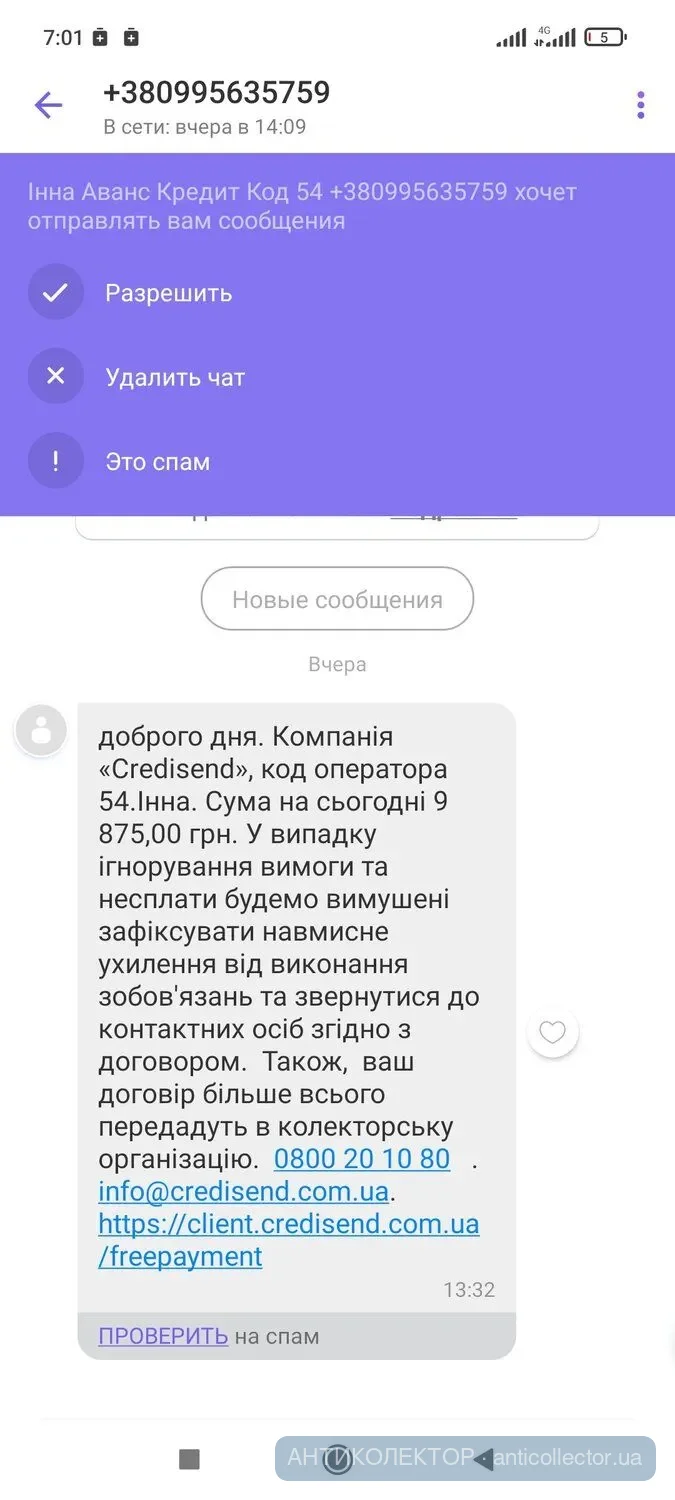Open the three-dot overflow menu
The image size is (675, 1500).
pos(640,105)
